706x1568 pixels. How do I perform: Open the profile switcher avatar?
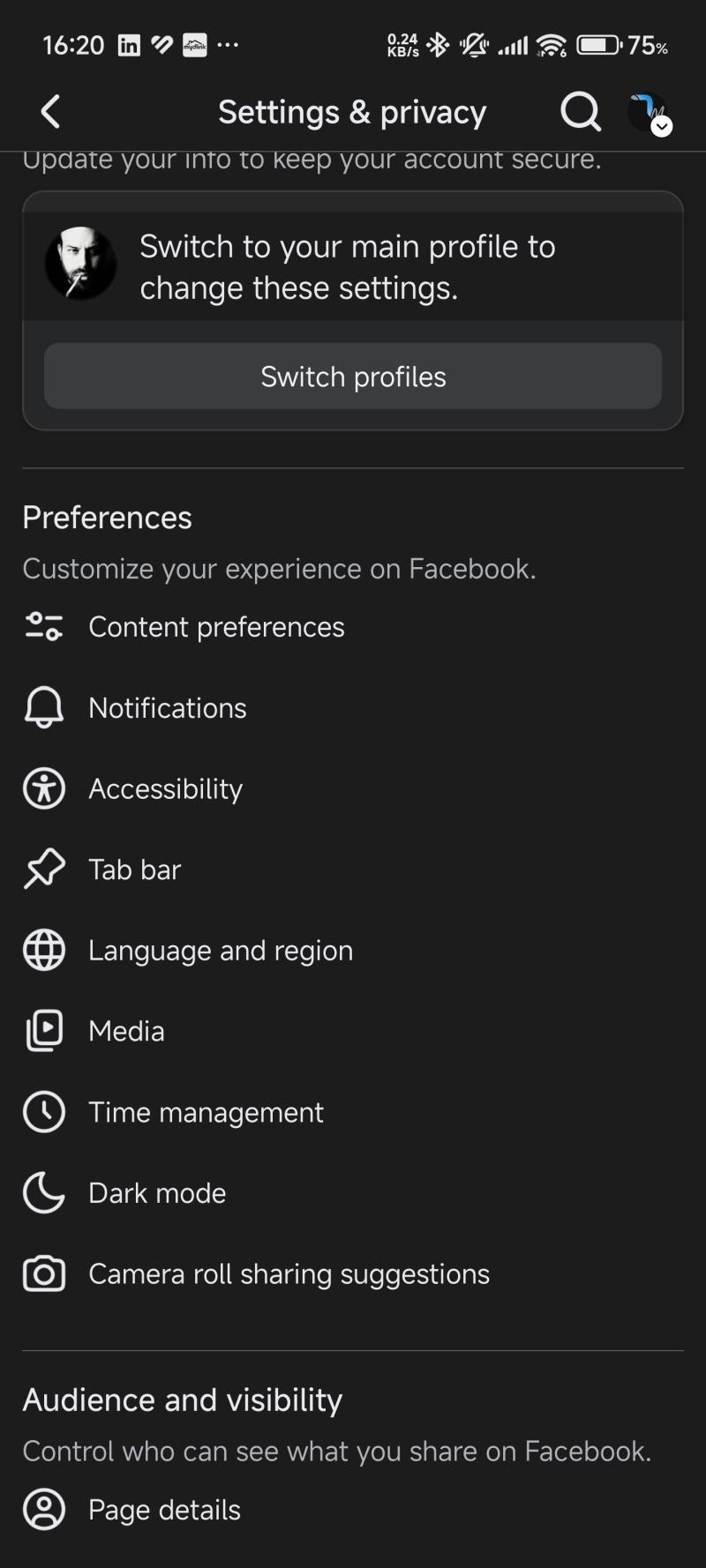click(648, 112)
